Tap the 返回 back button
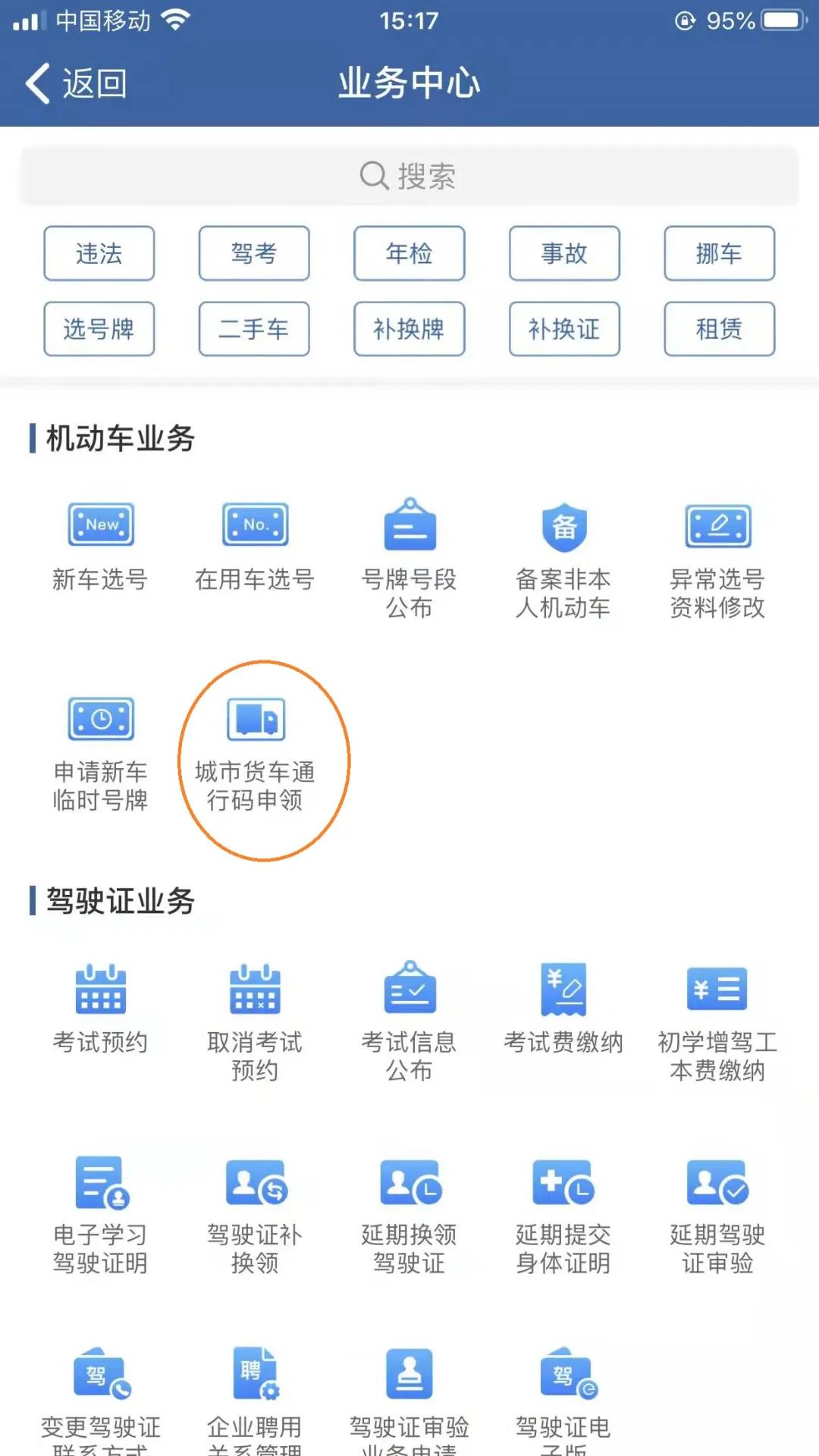819x1456 pixels. [x=76, y=83]
